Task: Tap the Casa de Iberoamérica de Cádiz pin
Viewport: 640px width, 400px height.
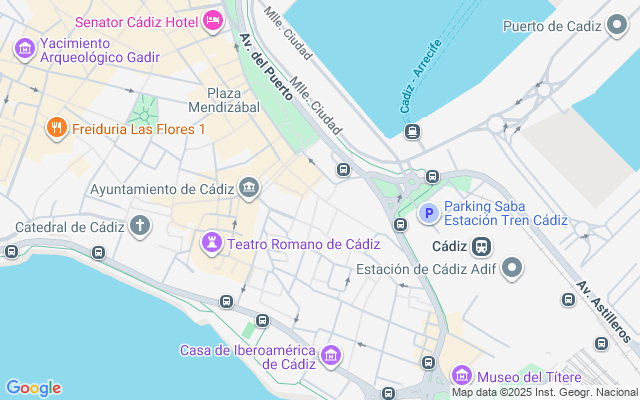Action: click(331, 355)
